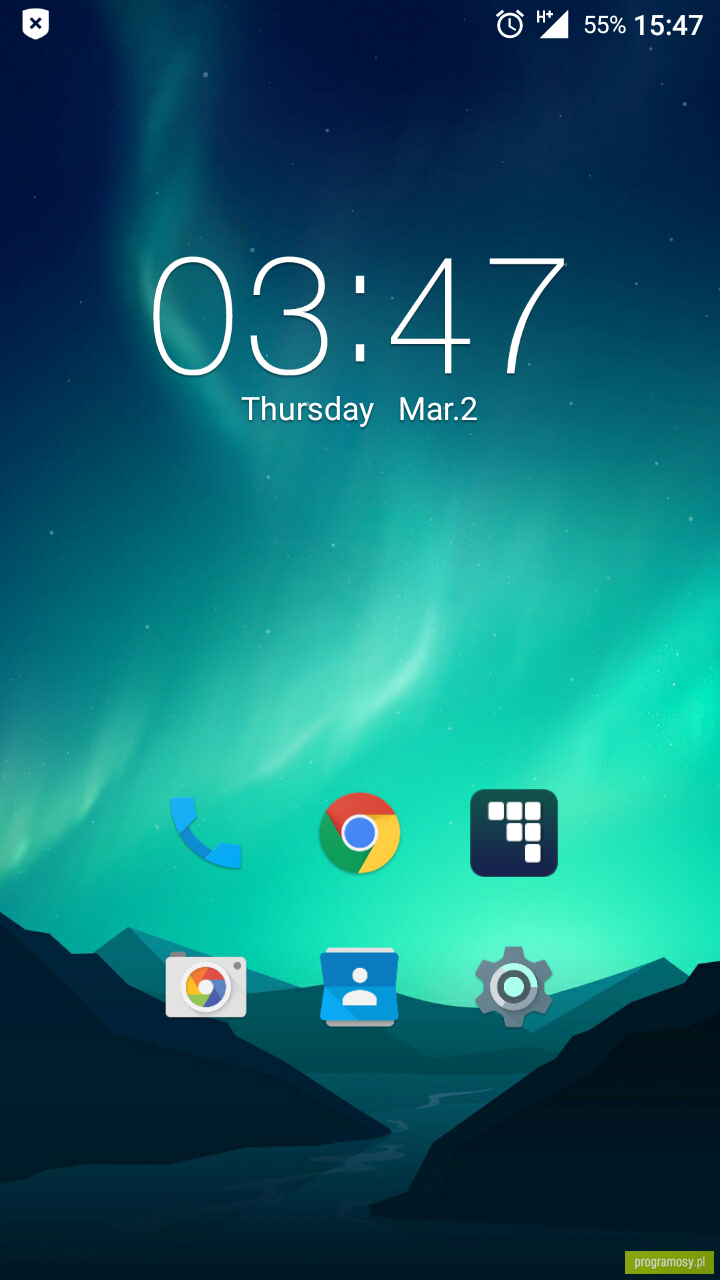This screenshot has width=720, height=1280.
Task: Open the Phone dialer app
Action: (x=206, y=833)
